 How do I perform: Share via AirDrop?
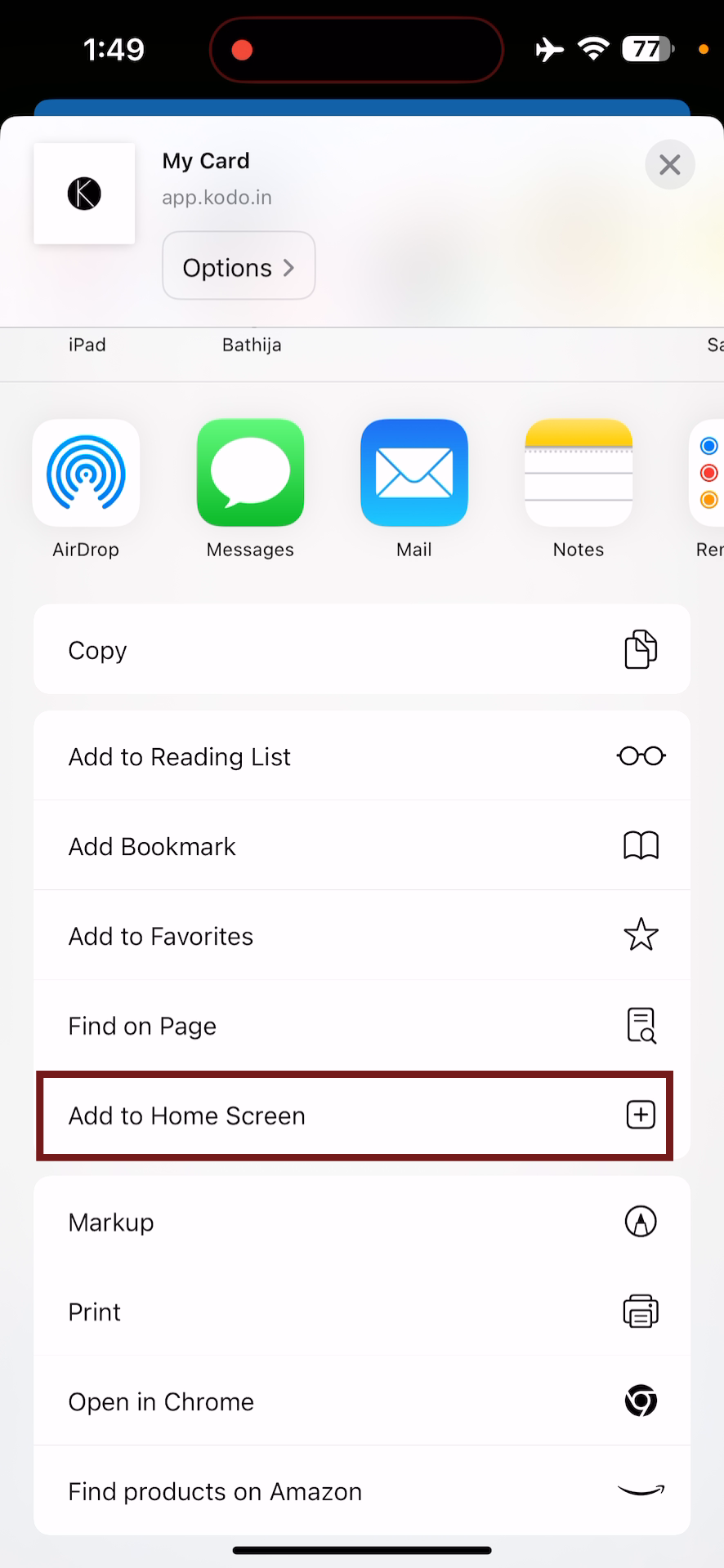(x=86, y=474)
